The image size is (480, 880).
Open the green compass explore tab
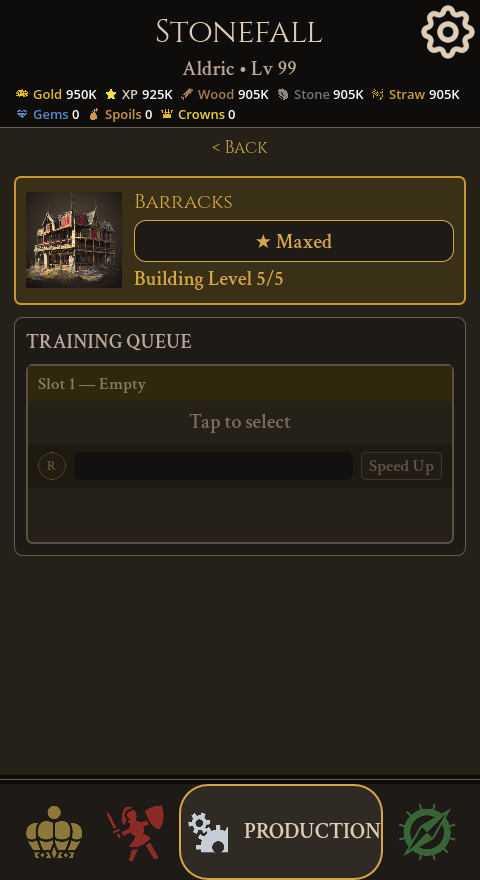coord(427,832)
